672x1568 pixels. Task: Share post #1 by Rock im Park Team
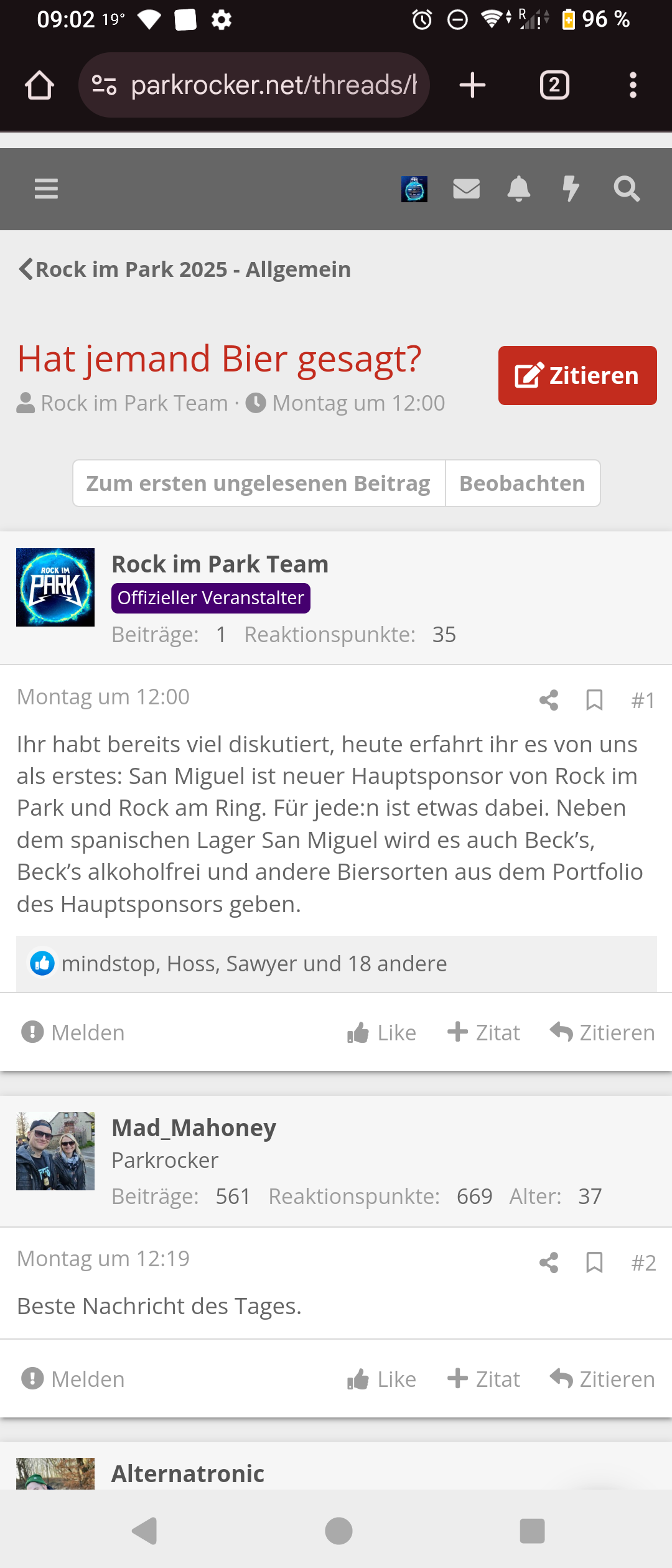pyautogui.click(x=548, y=700)
